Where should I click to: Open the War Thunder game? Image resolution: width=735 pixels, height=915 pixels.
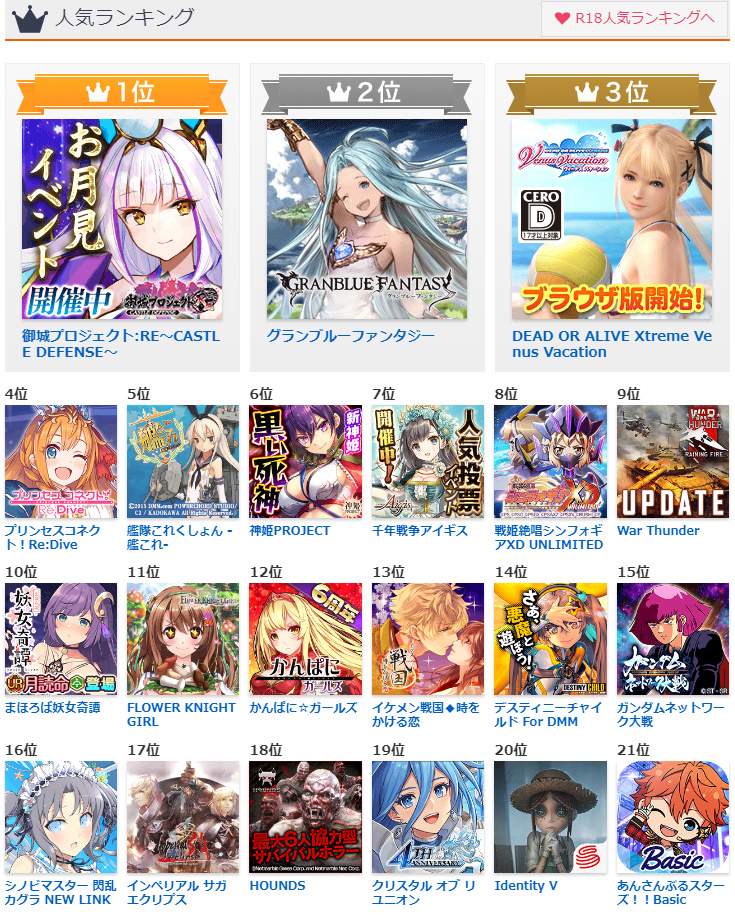click(673, 461)
